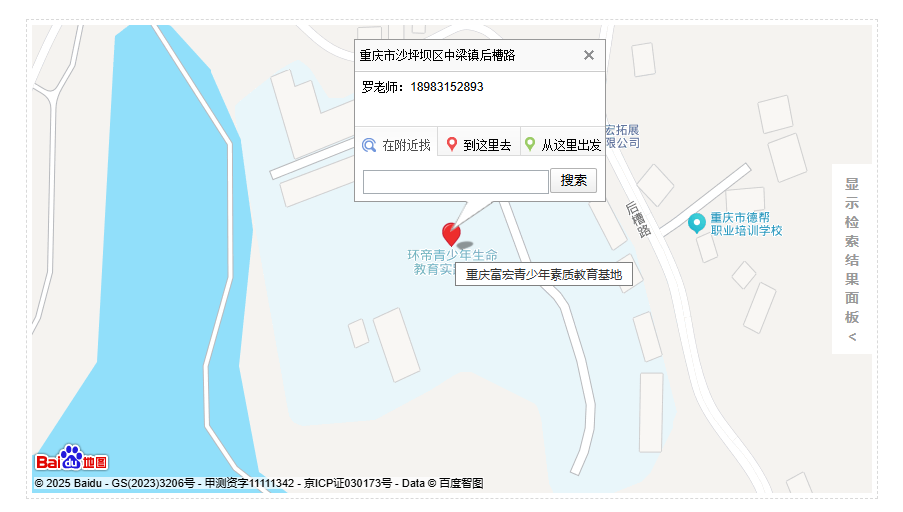This screenshot has height=512, width=903.
Task: Switch to the 到这里去 tab
Action: click(479, 145)
